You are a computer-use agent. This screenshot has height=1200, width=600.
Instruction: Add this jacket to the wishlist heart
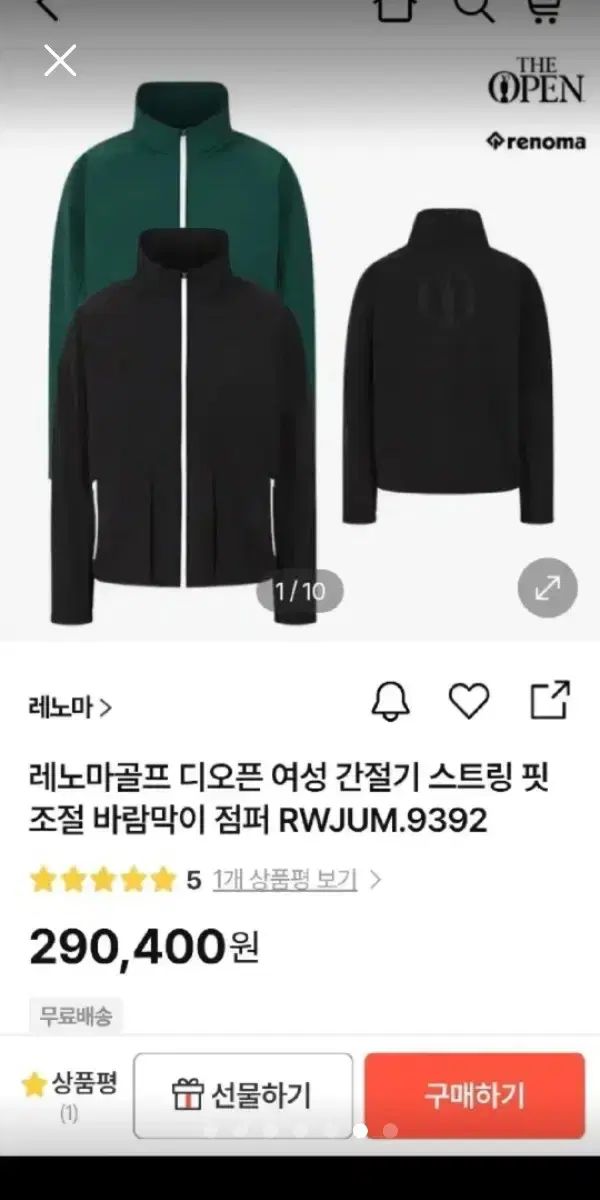pos(468,701)
